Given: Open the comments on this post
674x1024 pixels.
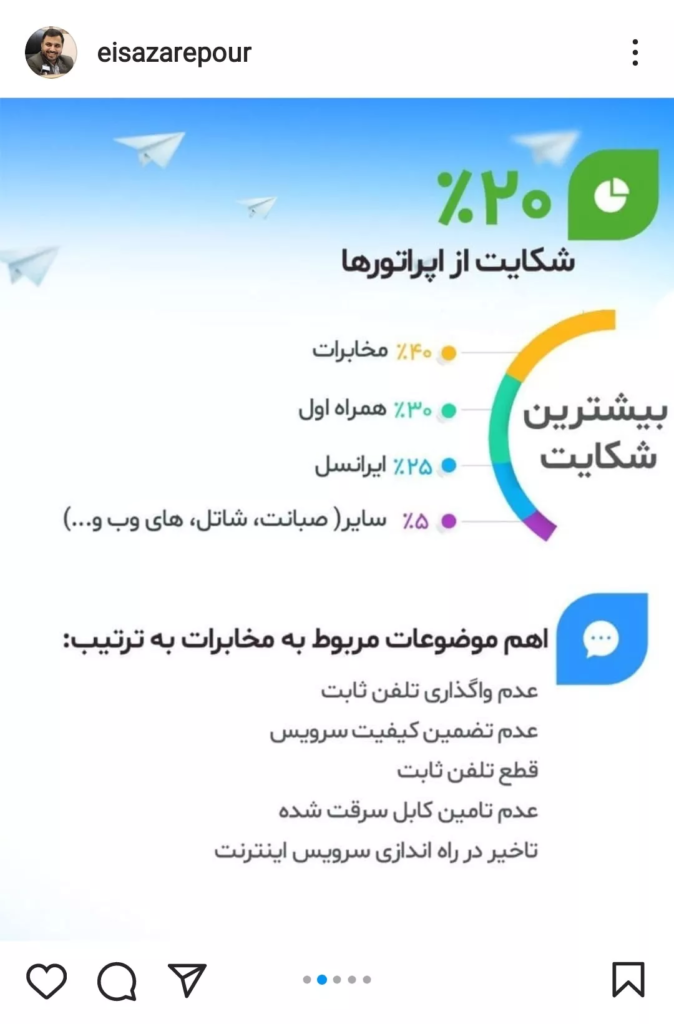Looking at the screenshot, I should pos(117,981).
